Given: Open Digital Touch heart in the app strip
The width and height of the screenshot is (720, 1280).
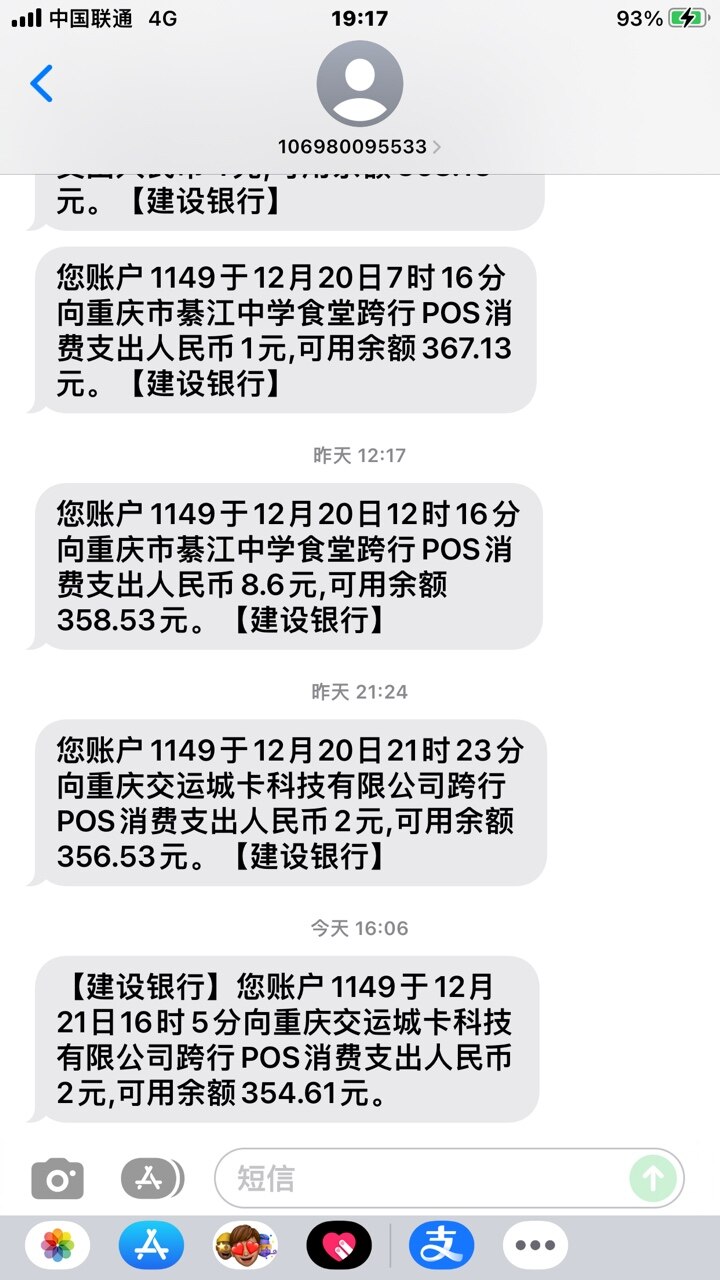Looking at the screenshot, I should [x=339, y=1246].
